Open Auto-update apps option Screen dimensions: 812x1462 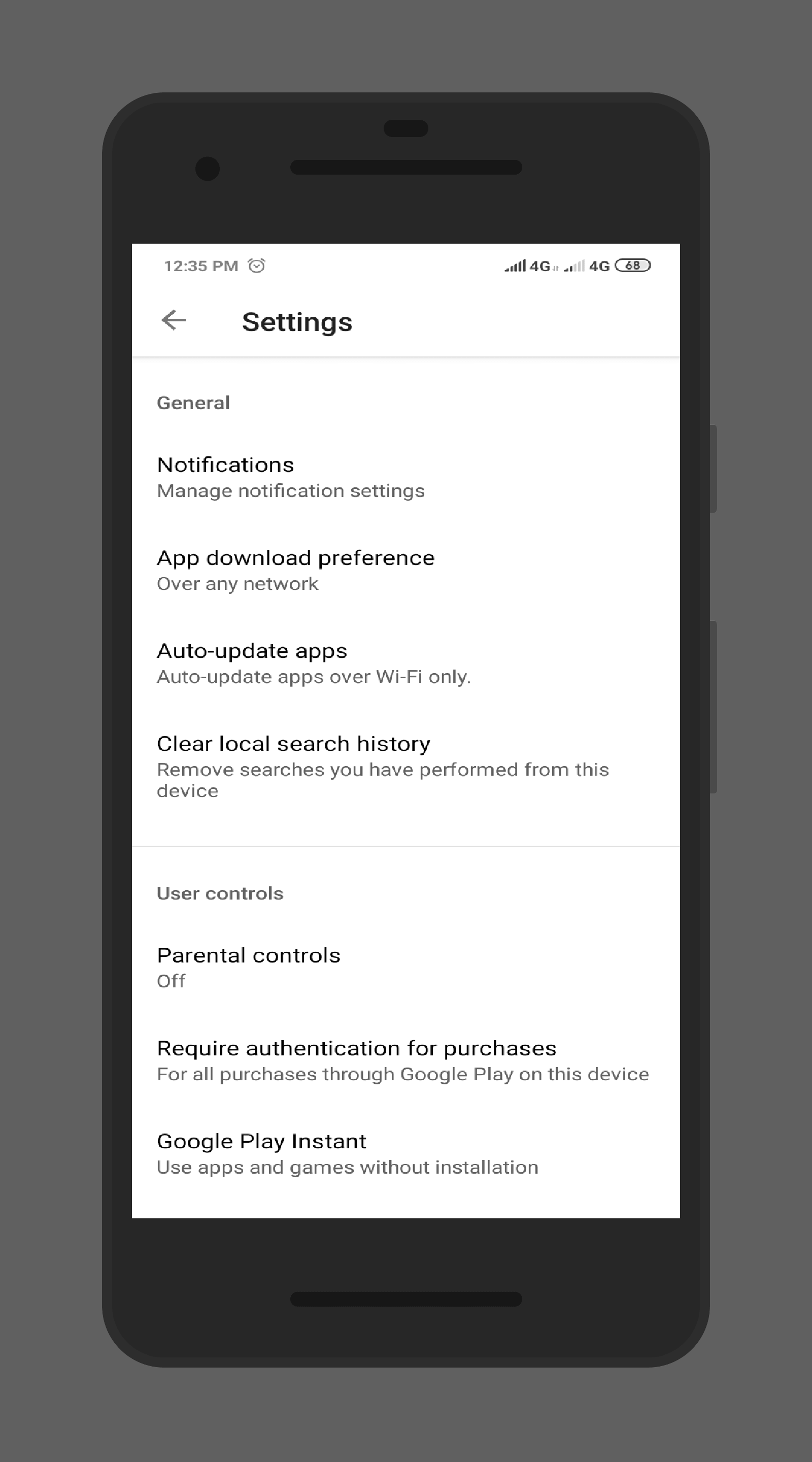pos(405,663)
